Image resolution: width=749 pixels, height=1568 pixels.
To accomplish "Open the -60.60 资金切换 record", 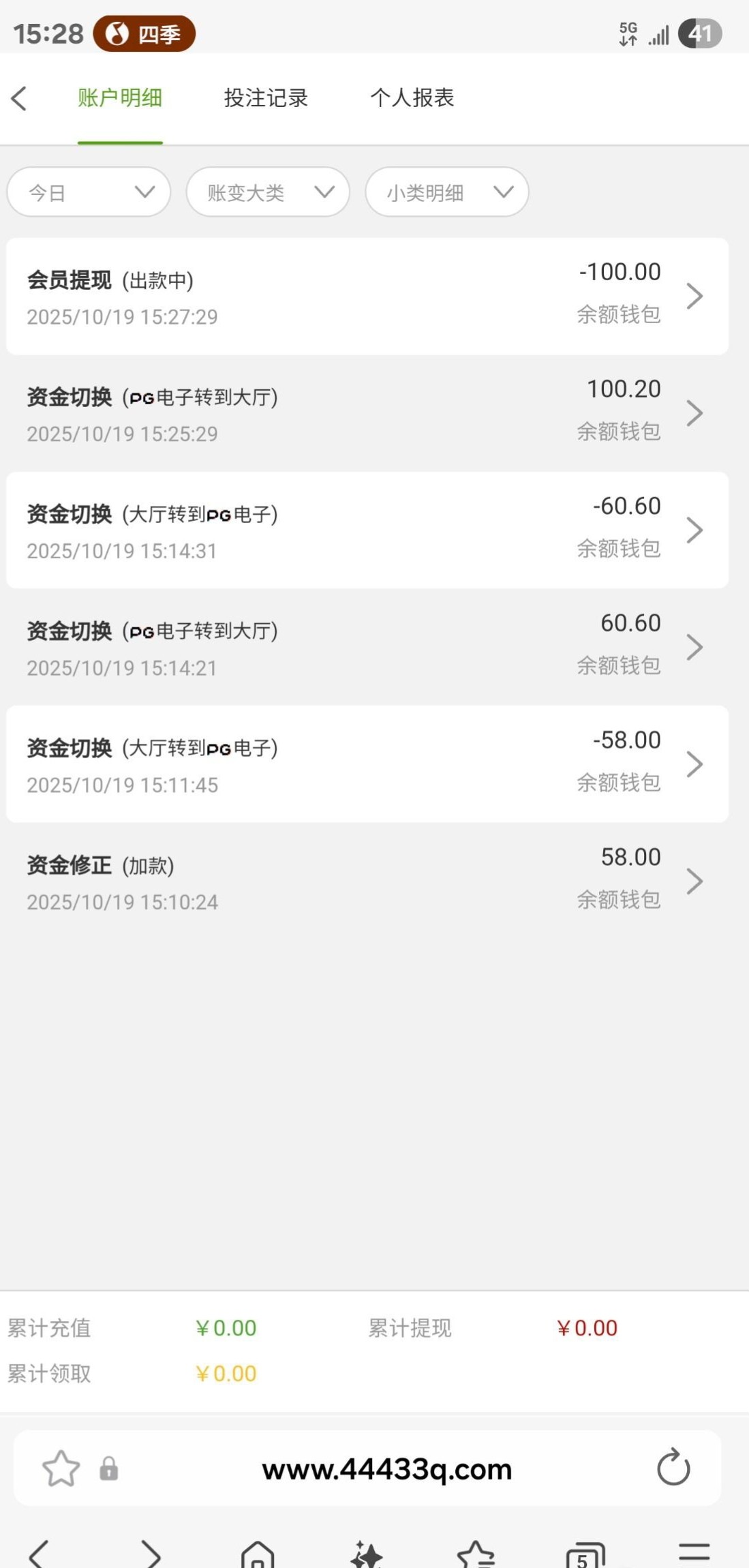I will 367,530.
